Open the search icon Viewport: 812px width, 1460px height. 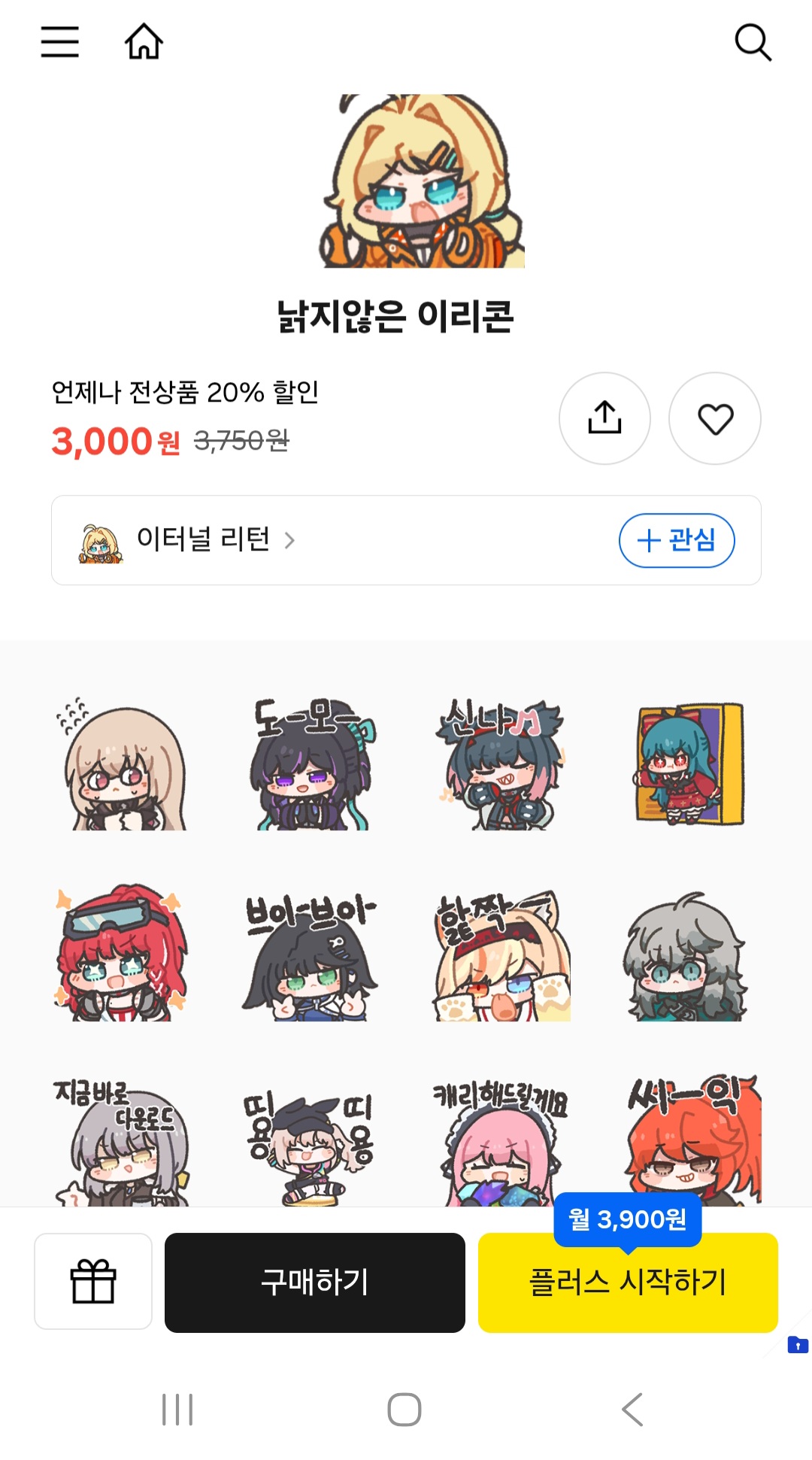pos(753,42)
